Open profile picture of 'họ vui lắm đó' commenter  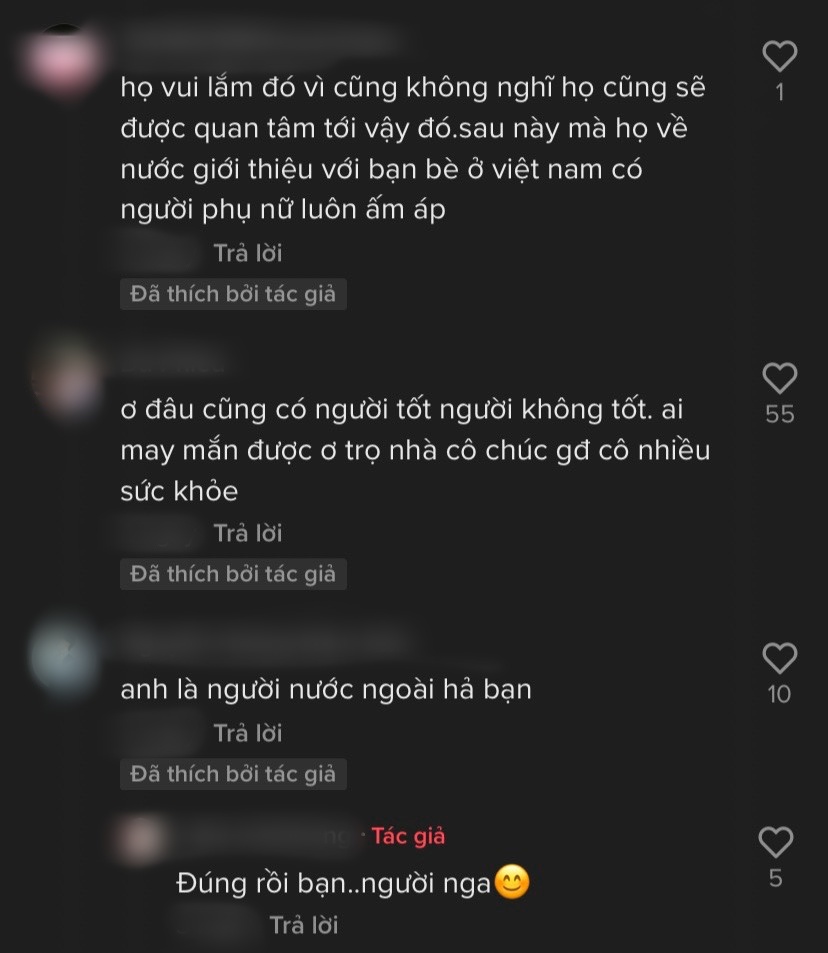coord(66,62)
